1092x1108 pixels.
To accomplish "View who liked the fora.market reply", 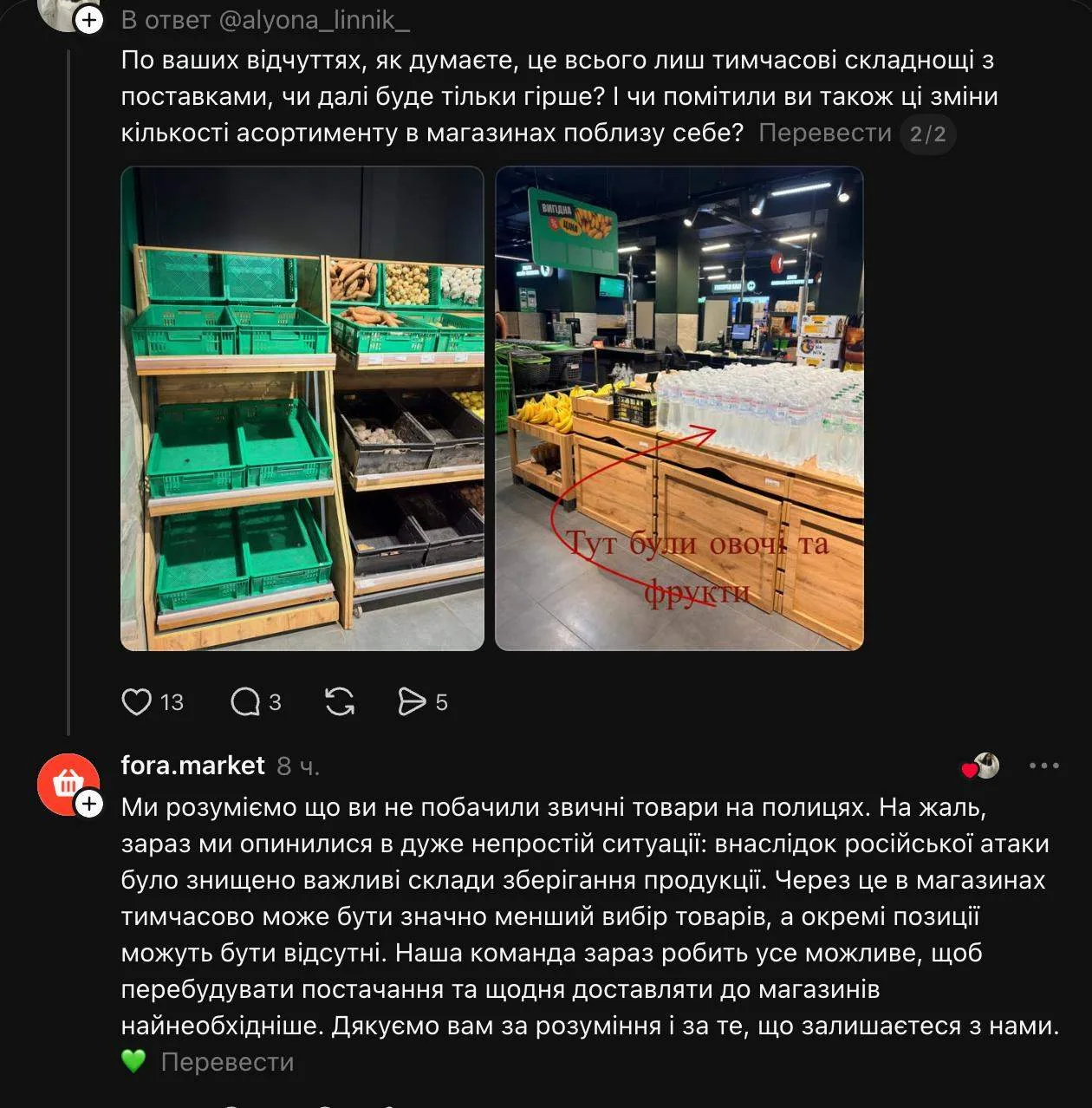I will coord(980,766).
